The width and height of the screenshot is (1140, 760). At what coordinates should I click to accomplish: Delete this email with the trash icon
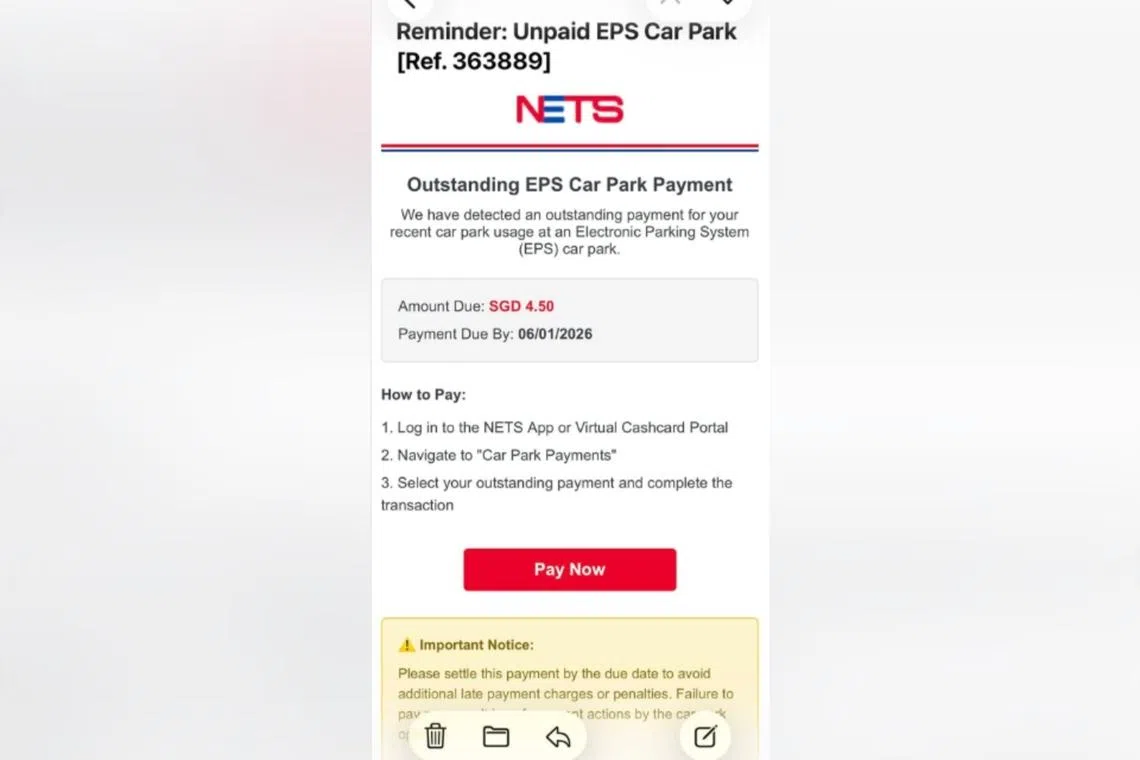coord(435,737)
